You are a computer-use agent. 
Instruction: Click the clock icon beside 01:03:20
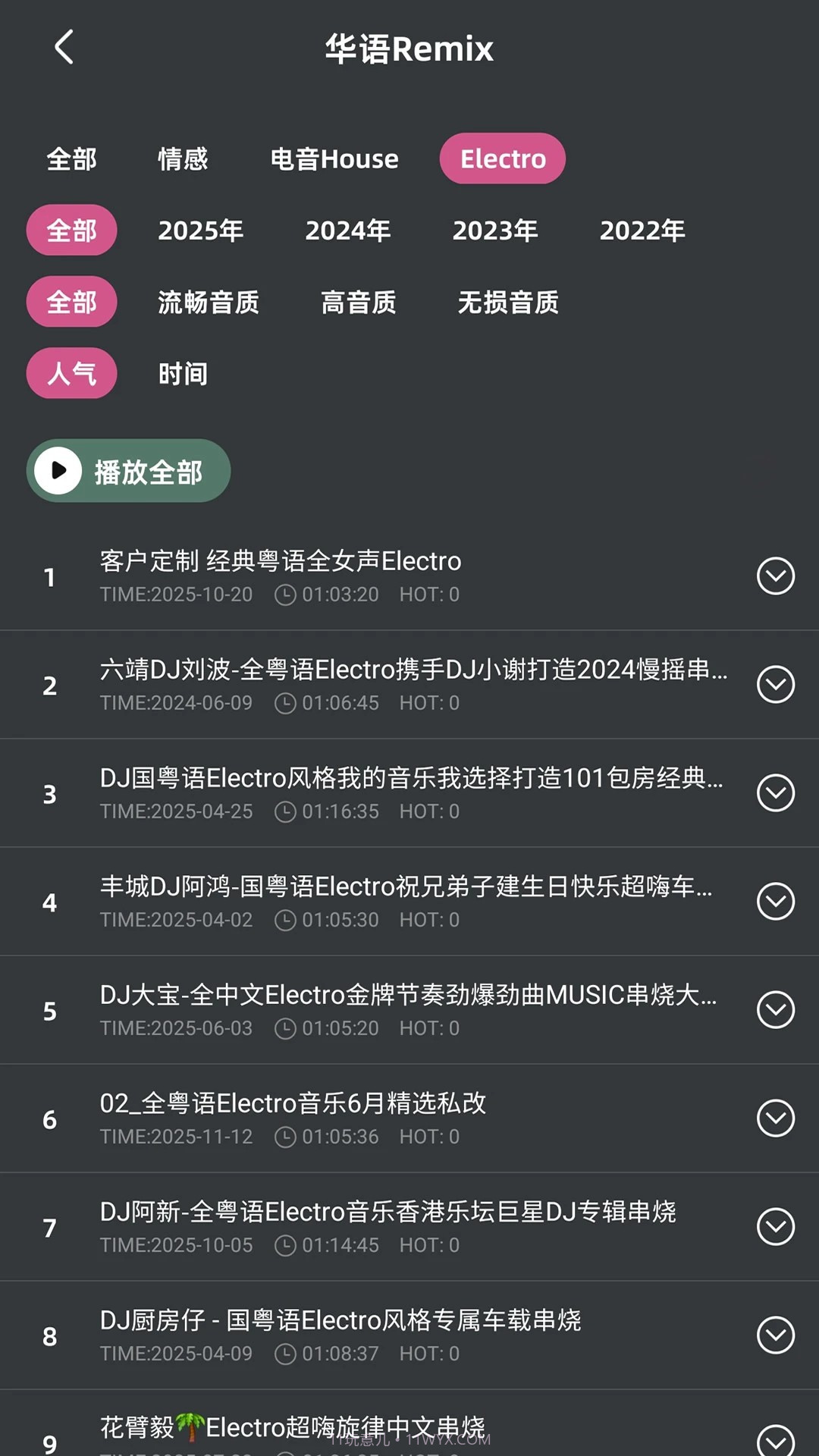pos(285,595)
